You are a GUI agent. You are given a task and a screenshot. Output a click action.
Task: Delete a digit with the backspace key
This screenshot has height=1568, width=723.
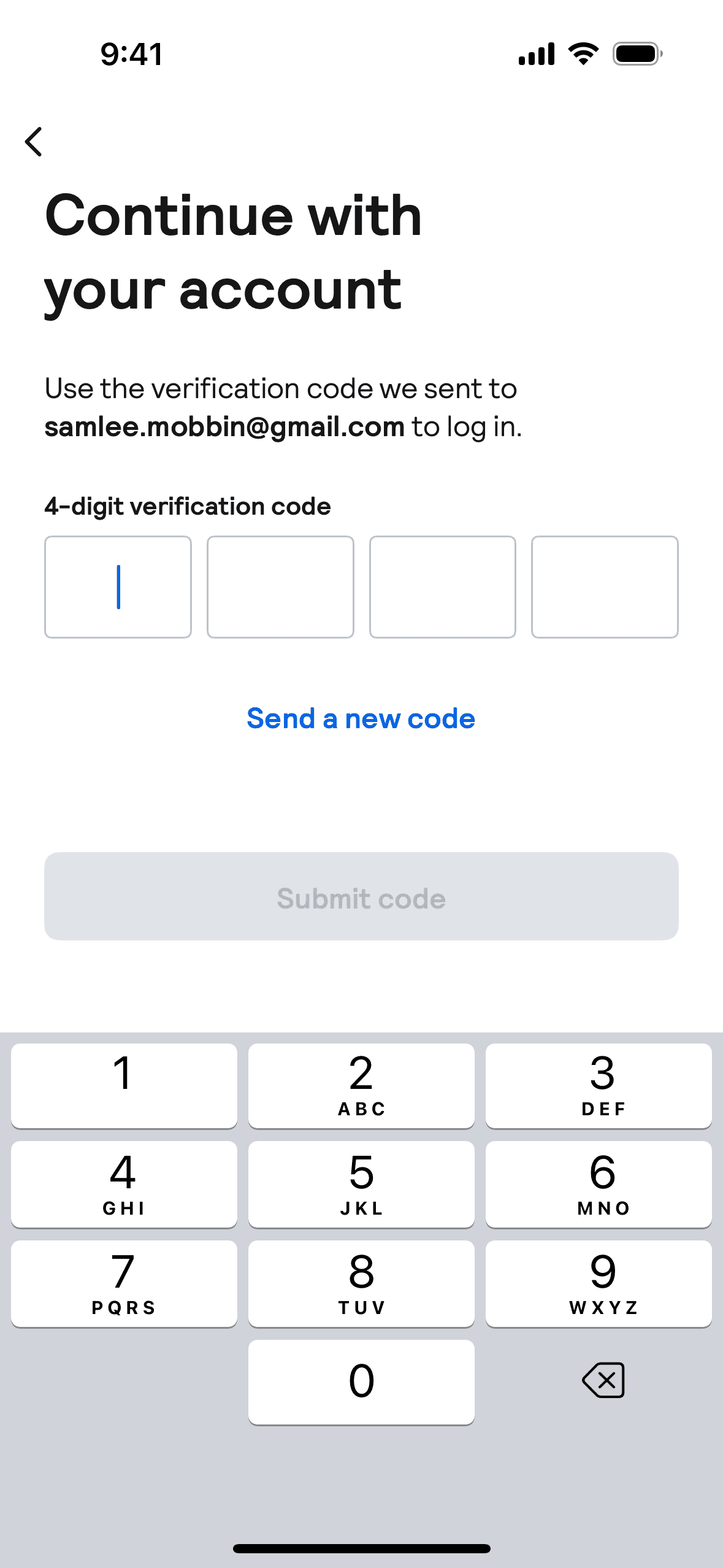tap(603, 1380)
